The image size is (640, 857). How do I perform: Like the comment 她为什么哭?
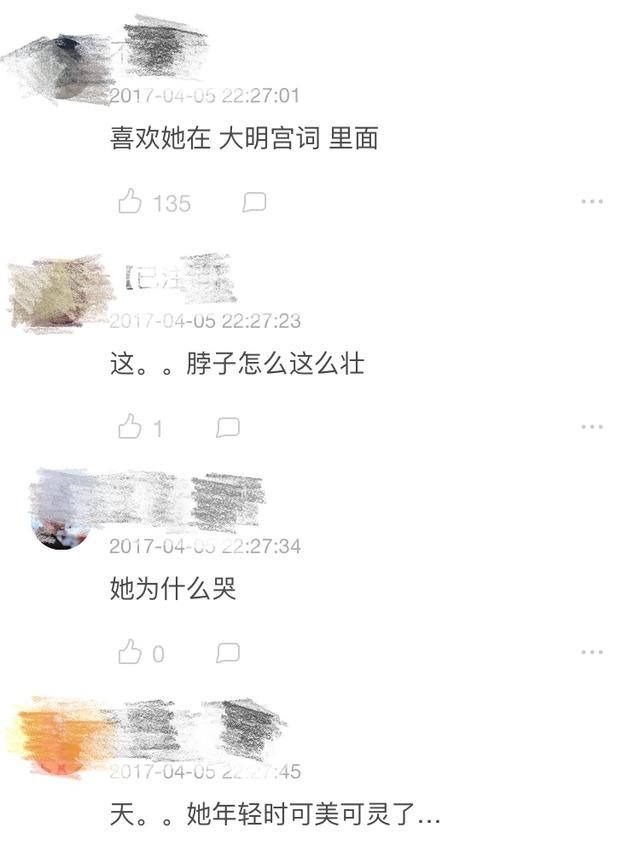[131, 653]
